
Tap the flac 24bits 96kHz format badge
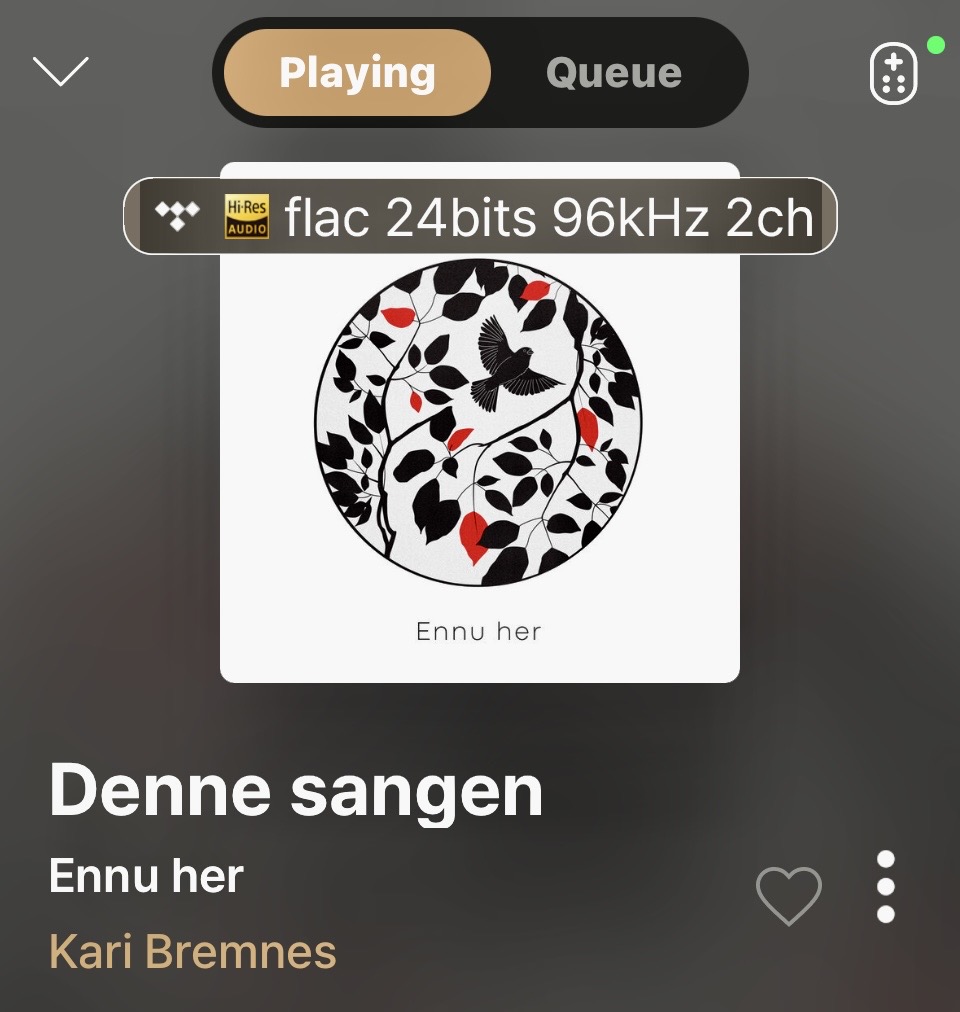tap(480, 216)
